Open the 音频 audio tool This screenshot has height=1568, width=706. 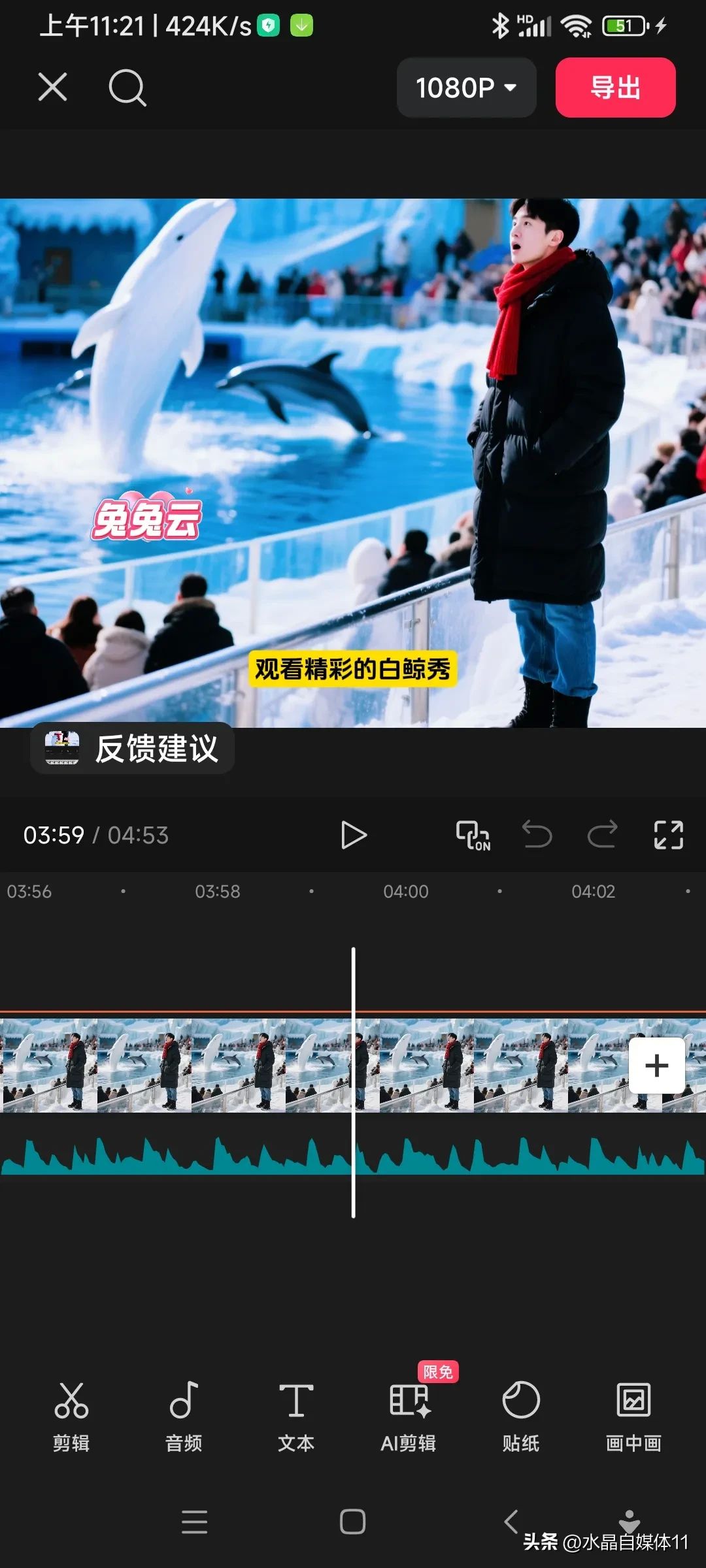click(x=184, y=1416)
